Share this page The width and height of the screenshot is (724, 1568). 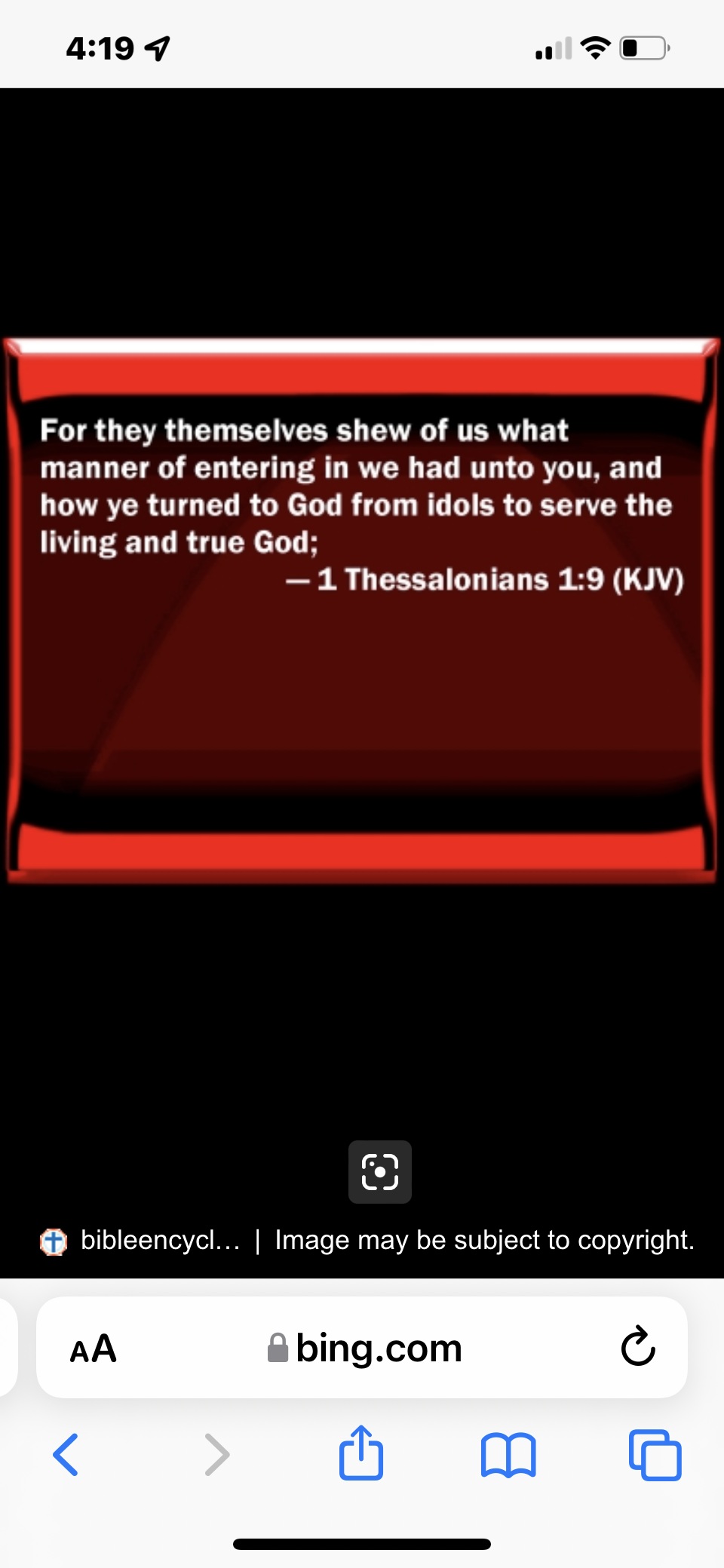click(361, 1453)
